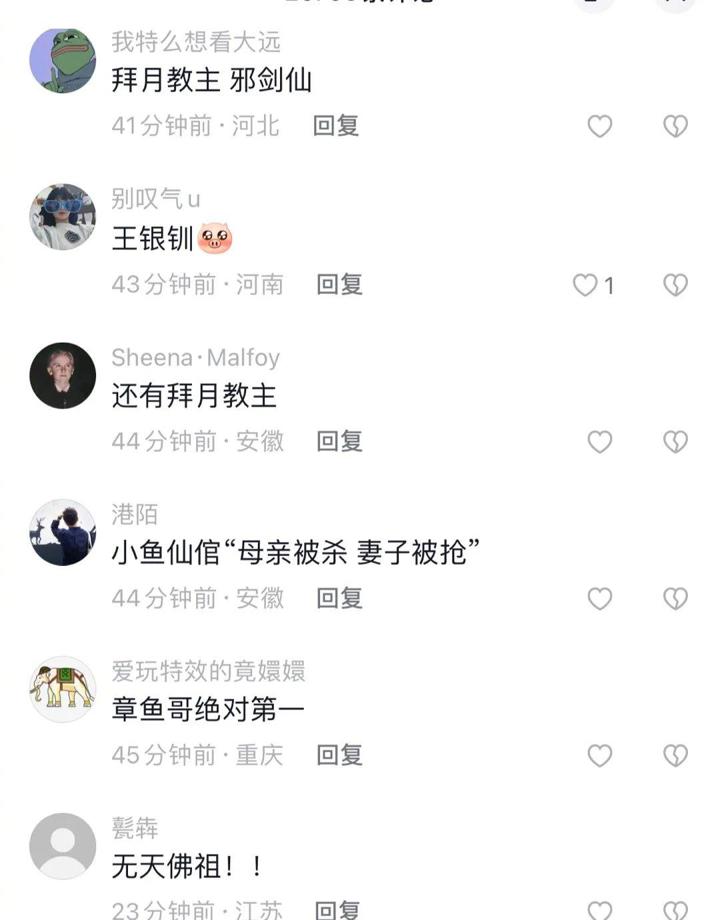Image resolution: width=720 pixels, height=920 pixels.
Task: Like the comment "王银钏"
Action: [x=586, y=285]
